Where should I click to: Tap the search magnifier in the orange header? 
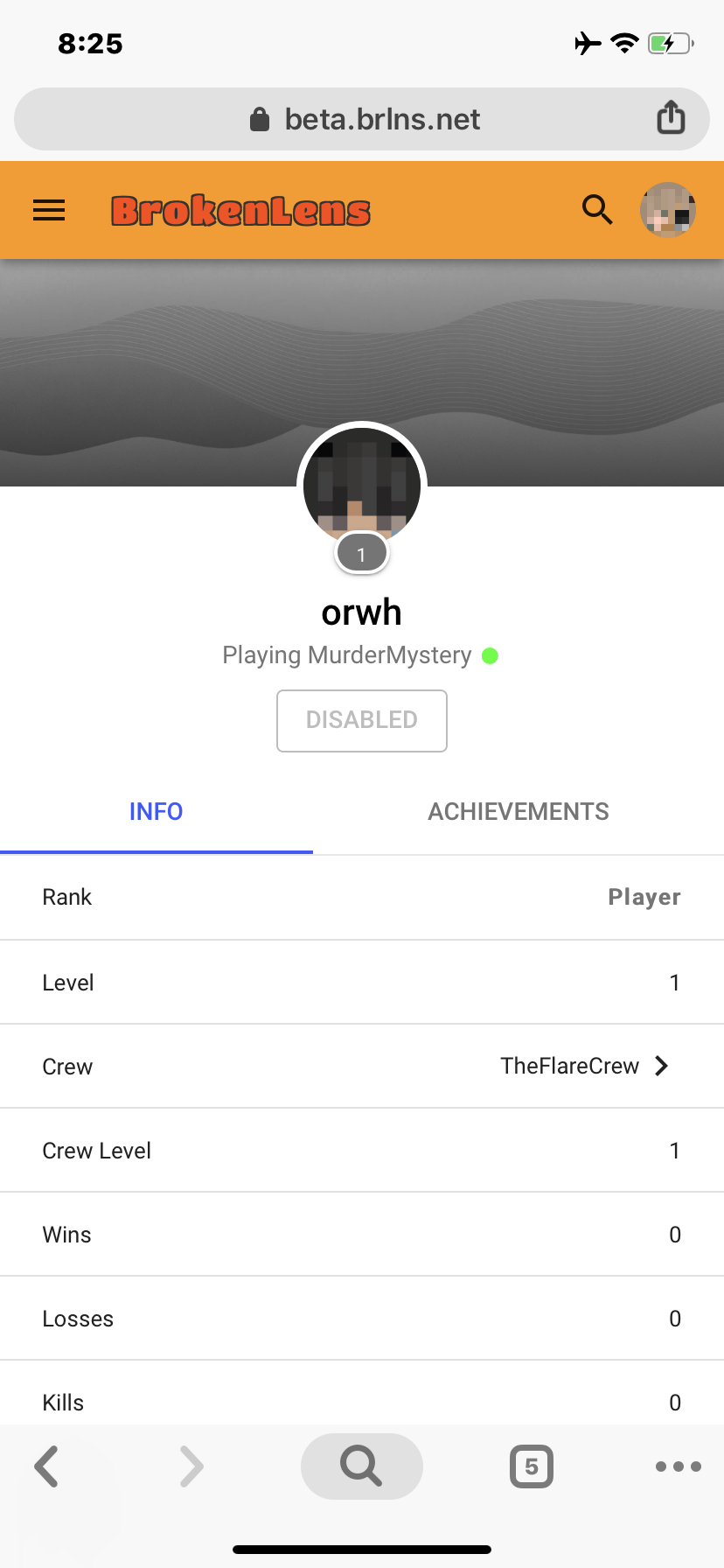(597, 210)
